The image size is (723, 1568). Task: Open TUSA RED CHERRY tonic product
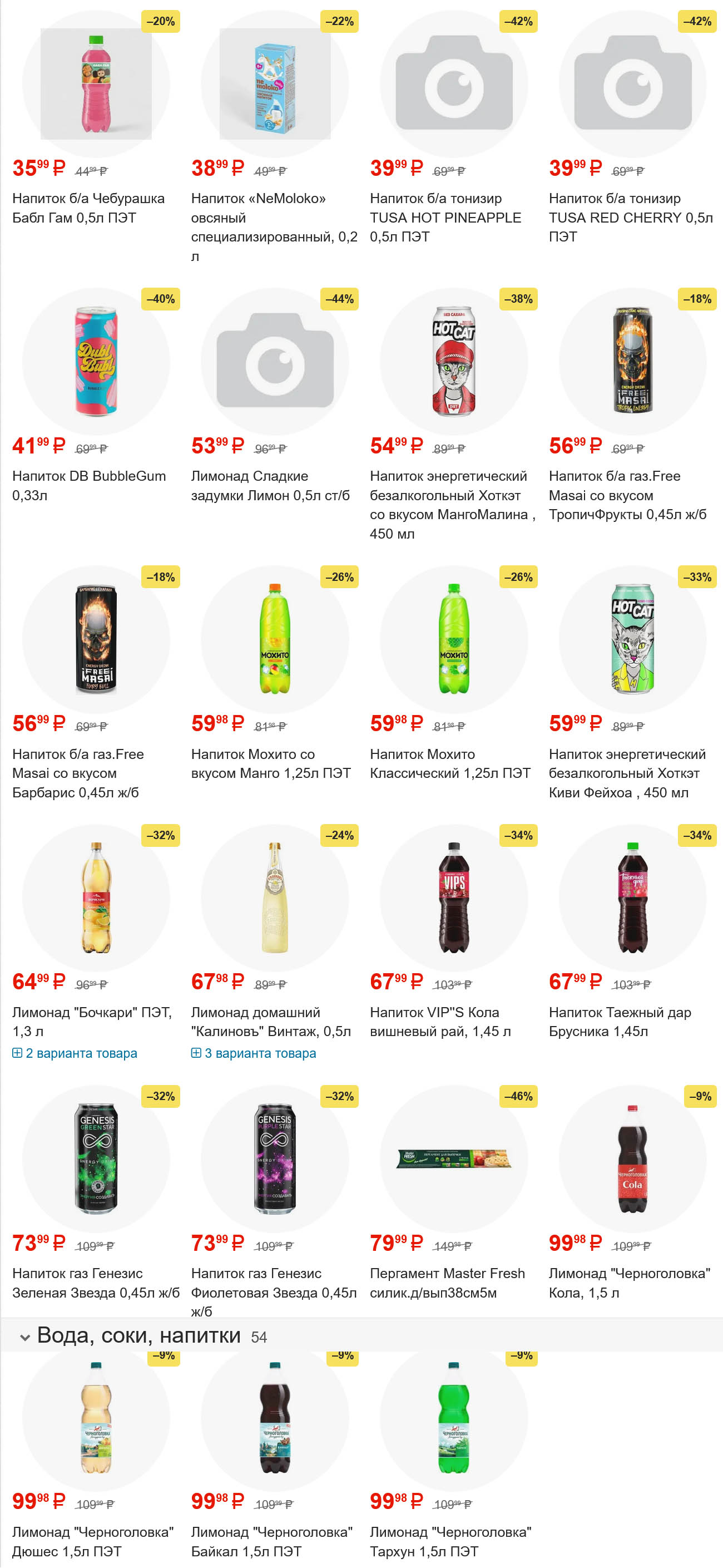[630, 218]
